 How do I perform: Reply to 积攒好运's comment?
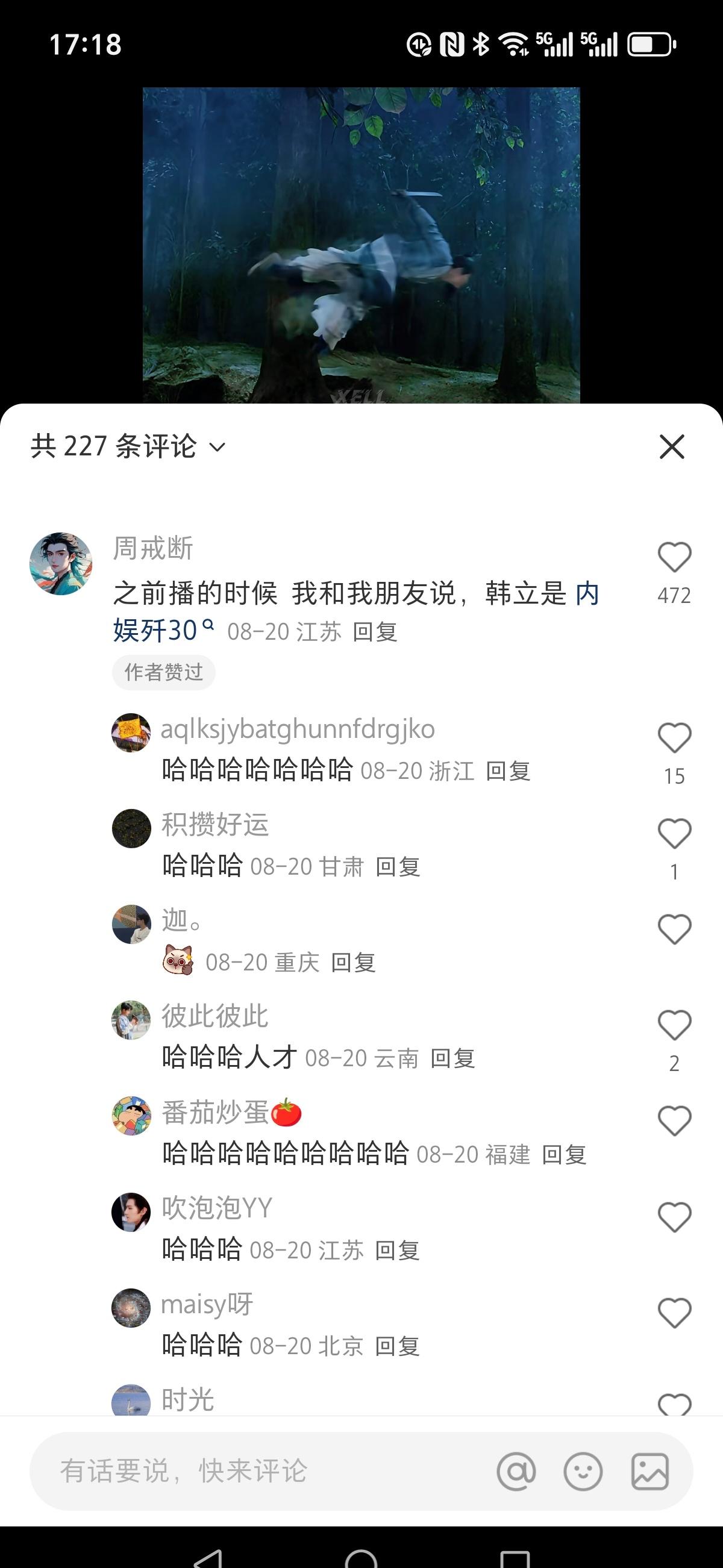pyautogui.click(x=398, y=867)
